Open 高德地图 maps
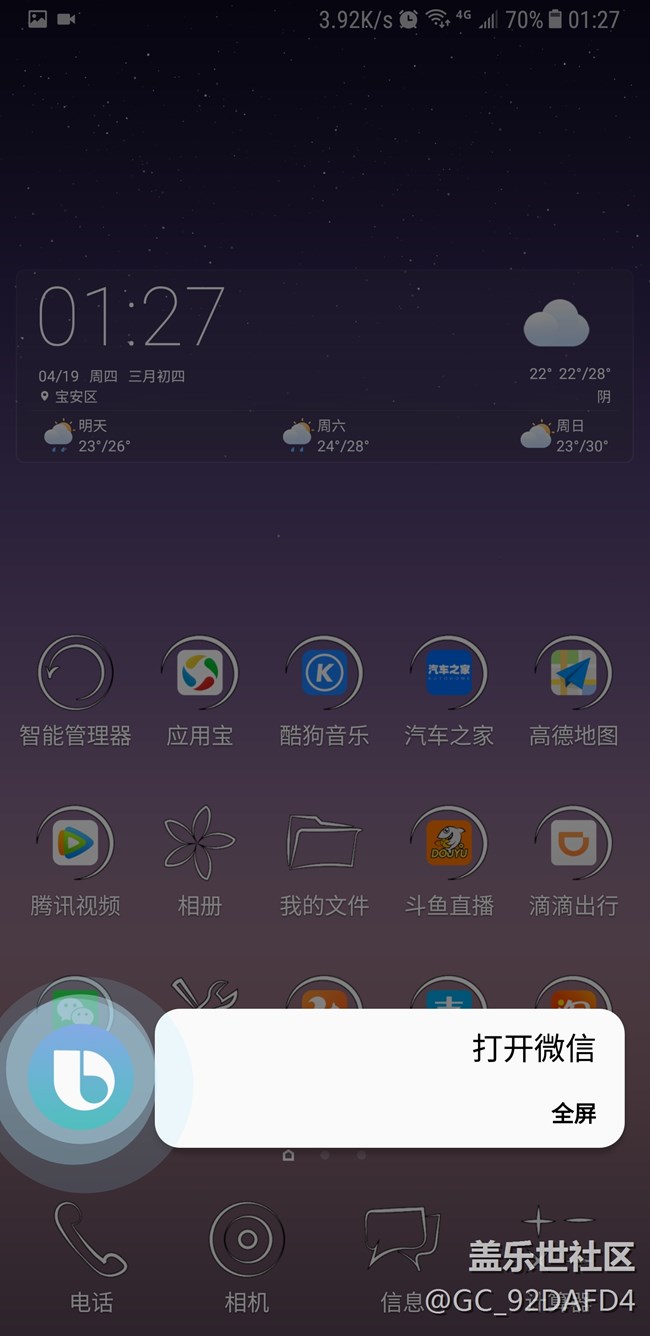 point(573,673)
